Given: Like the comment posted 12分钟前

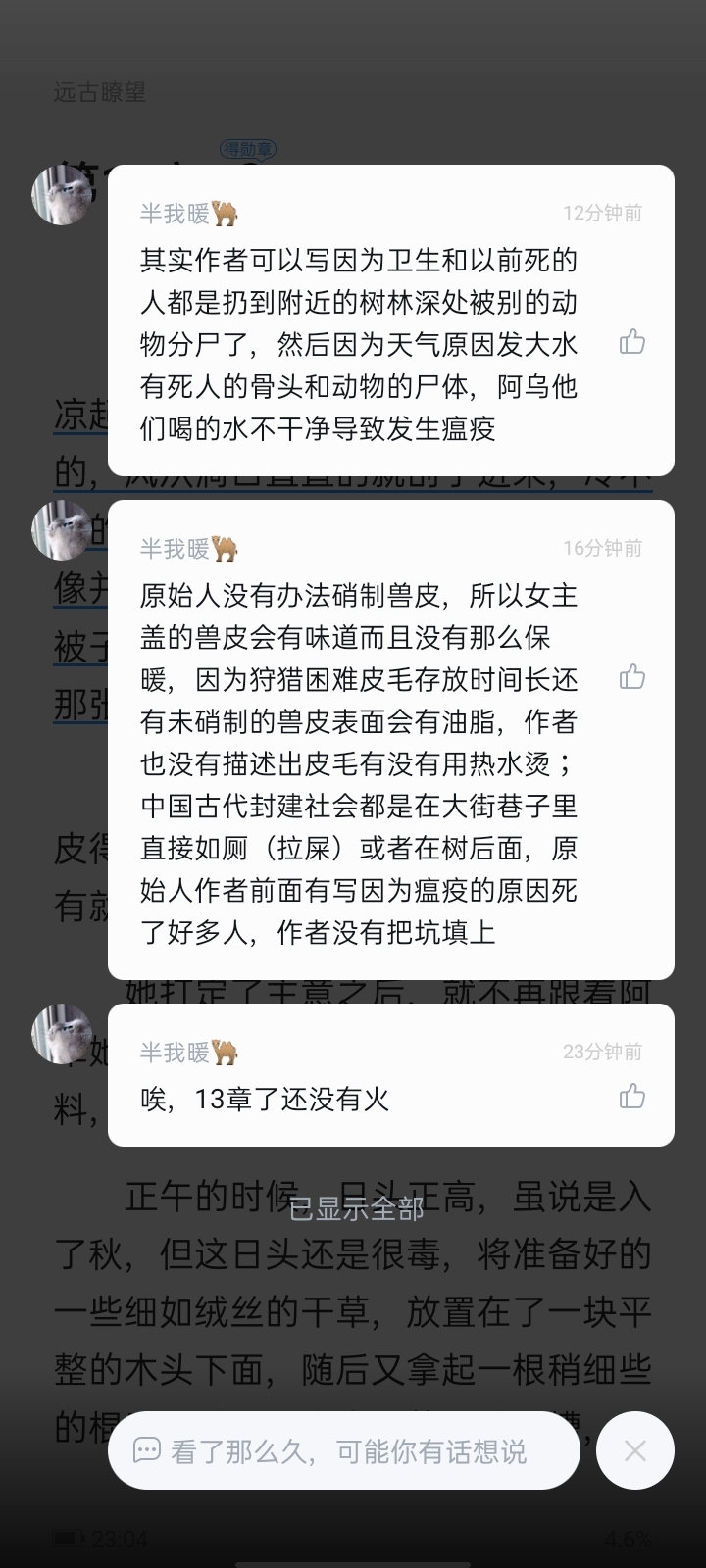Looking at the screenshot, I should click(632, 342).
